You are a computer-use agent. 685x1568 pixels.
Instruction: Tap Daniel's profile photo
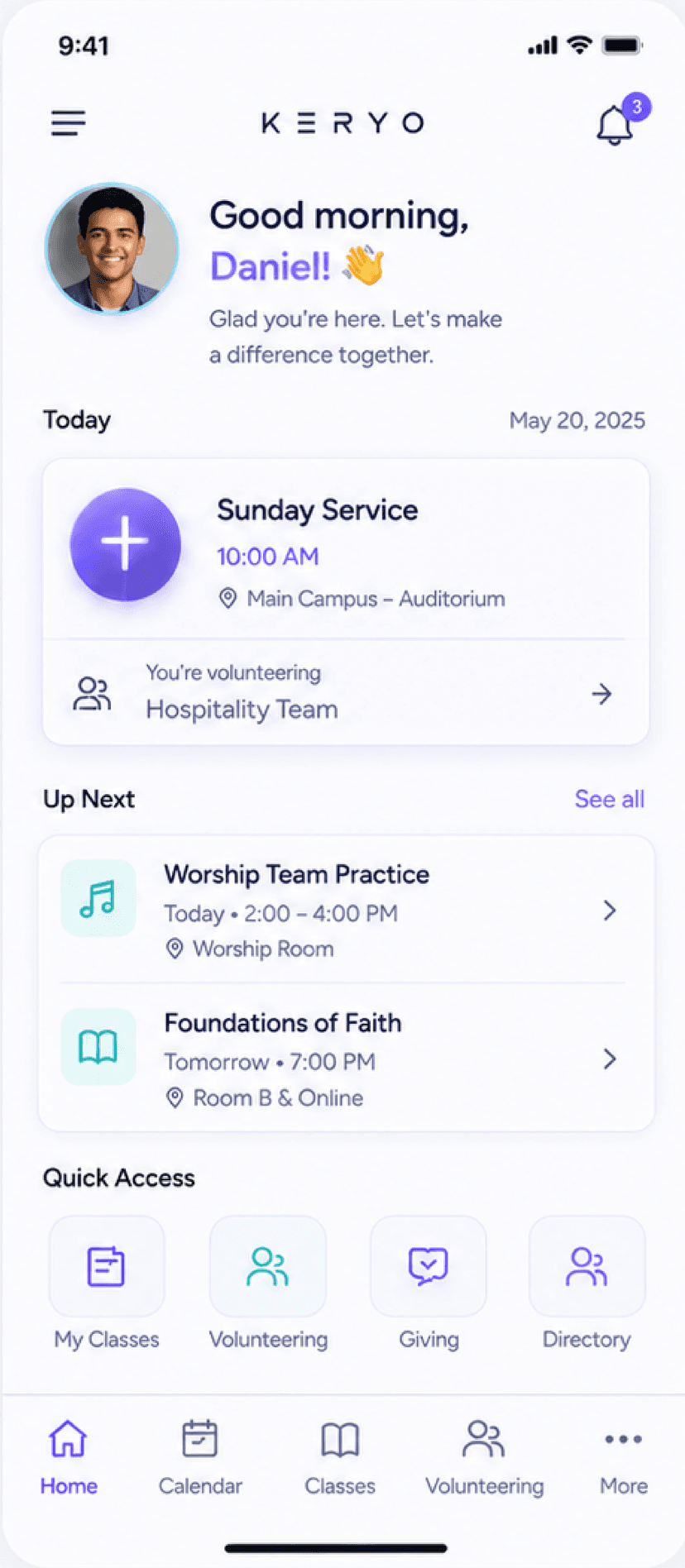click(x=112, y=249)
